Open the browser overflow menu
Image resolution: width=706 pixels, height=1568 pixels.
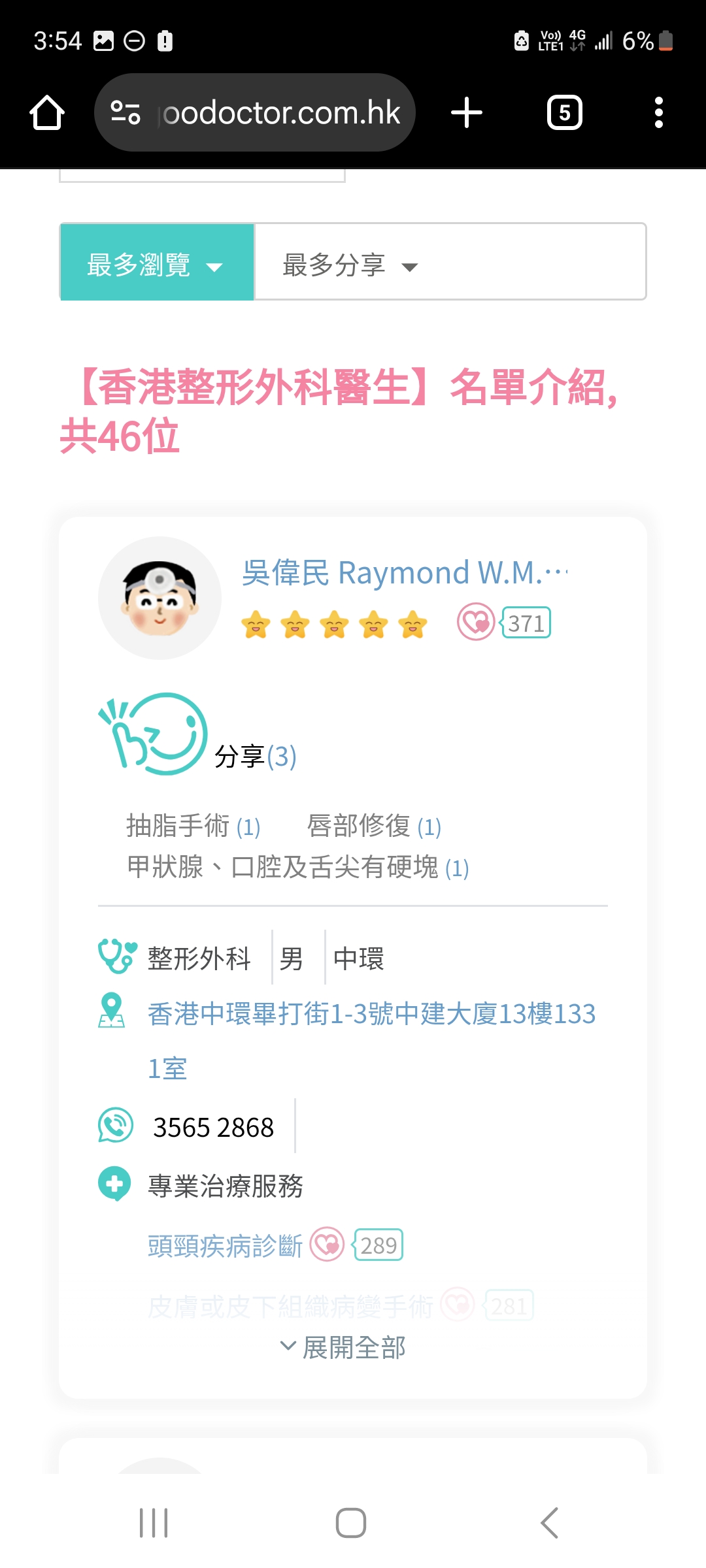coord(658,113)
